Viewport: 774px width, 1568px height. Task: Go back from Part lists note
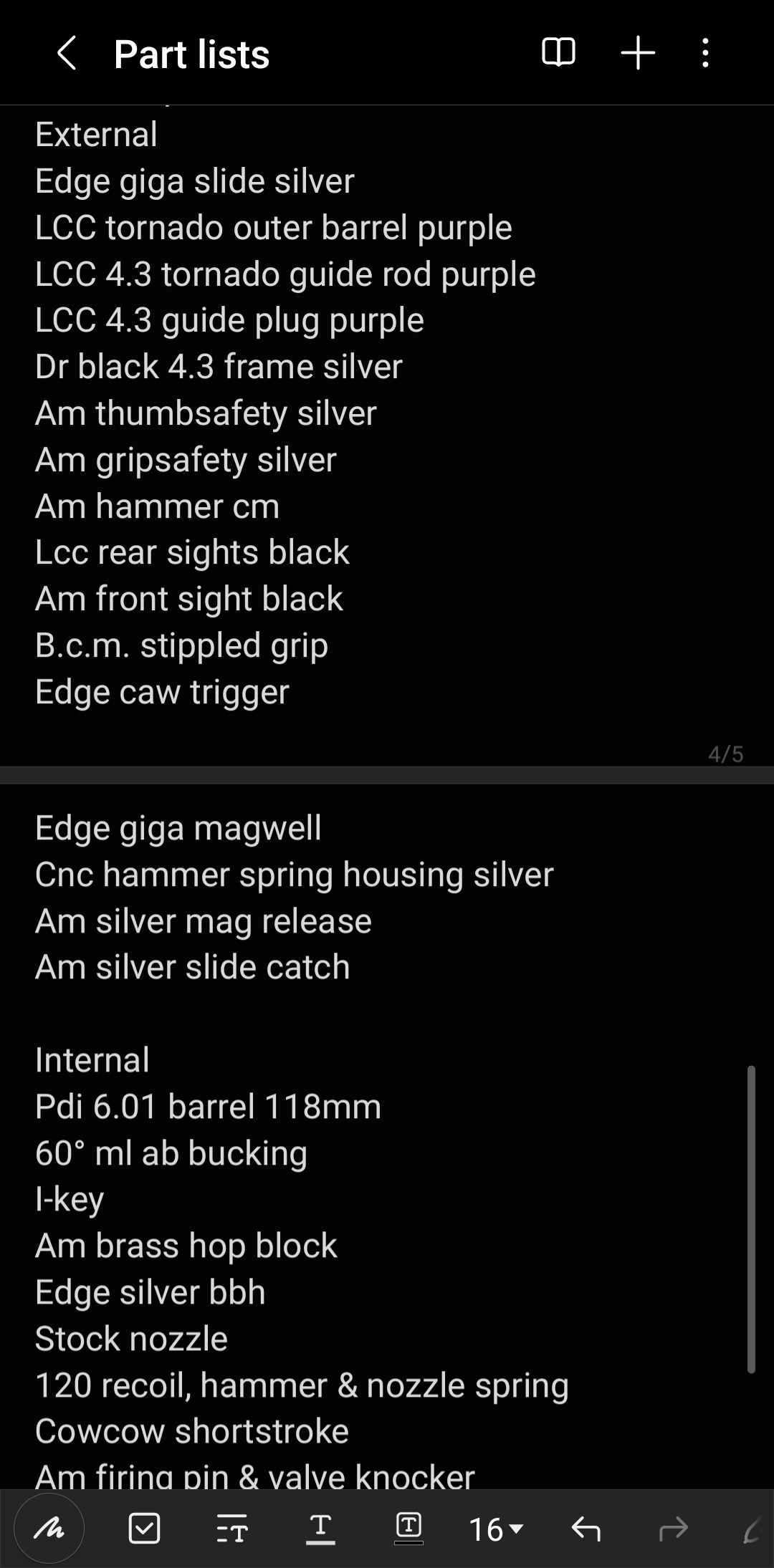67,54
